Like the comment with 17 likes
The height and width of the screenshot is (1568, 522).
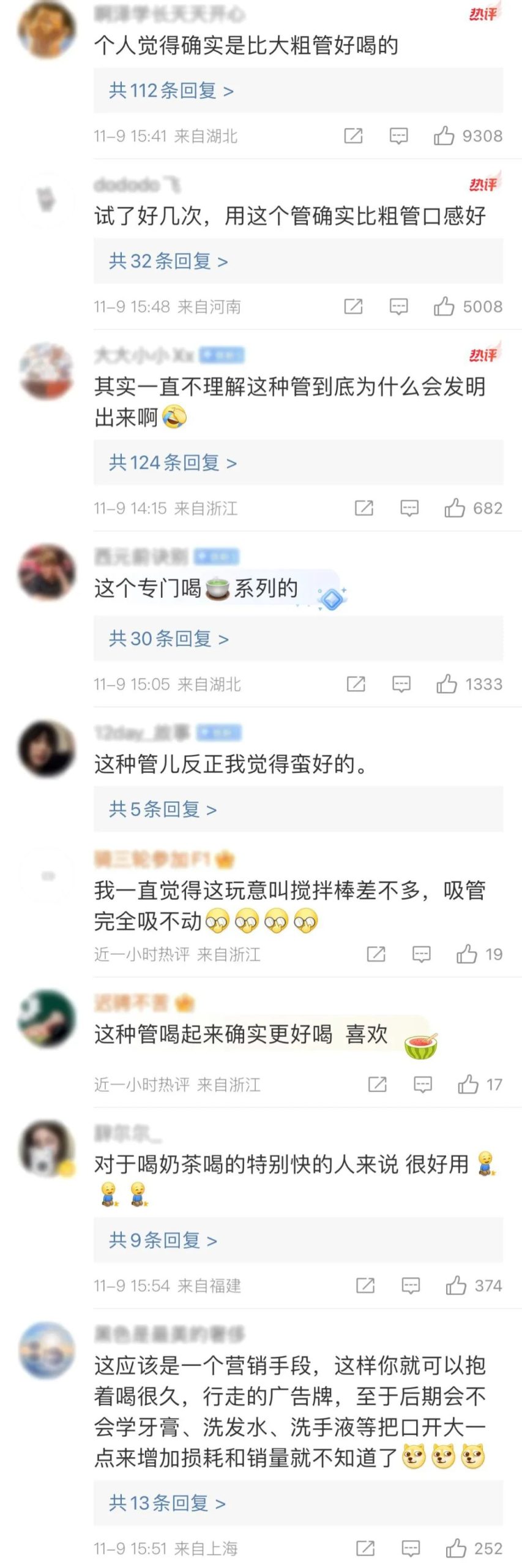tap(468, 1085)
